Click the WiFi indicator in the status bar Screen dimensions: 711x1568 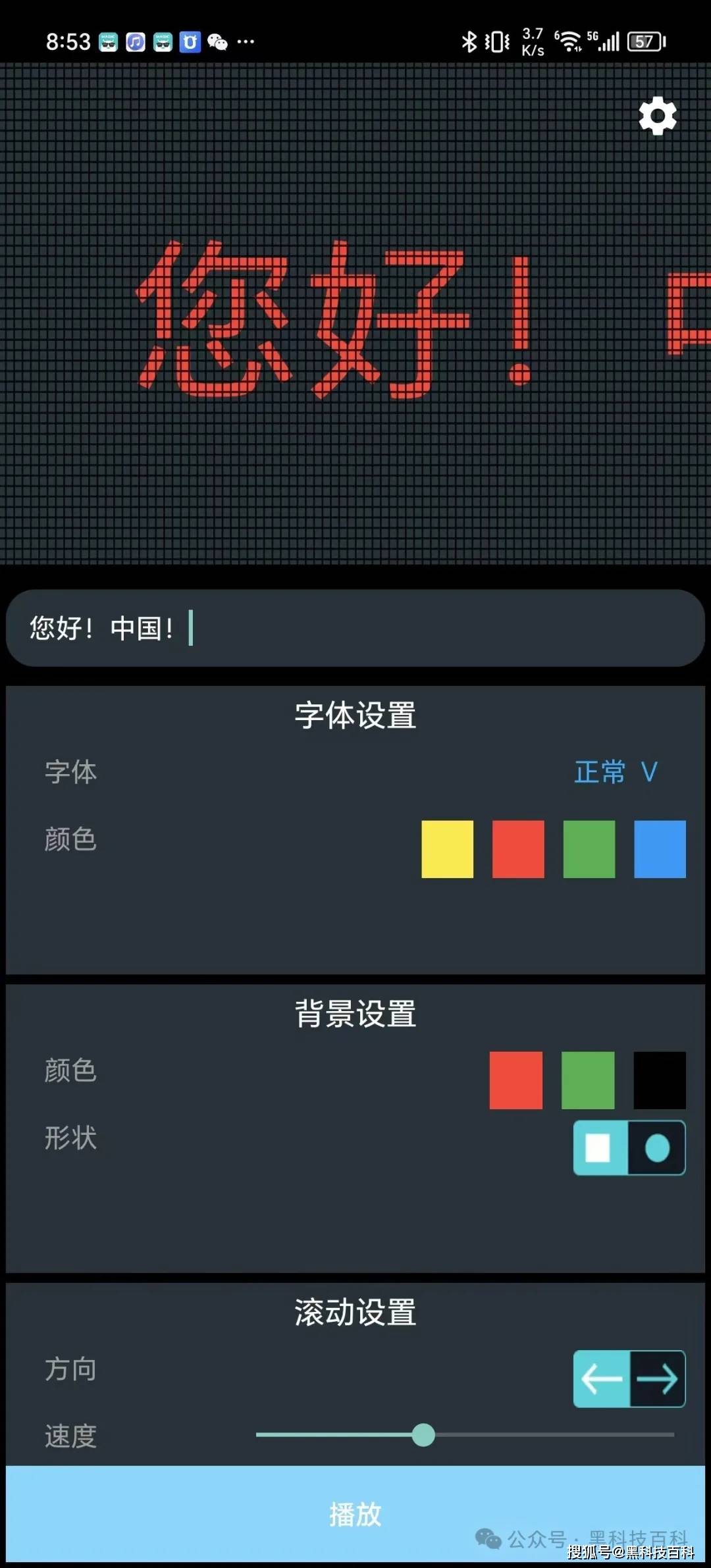pos(570,41)
